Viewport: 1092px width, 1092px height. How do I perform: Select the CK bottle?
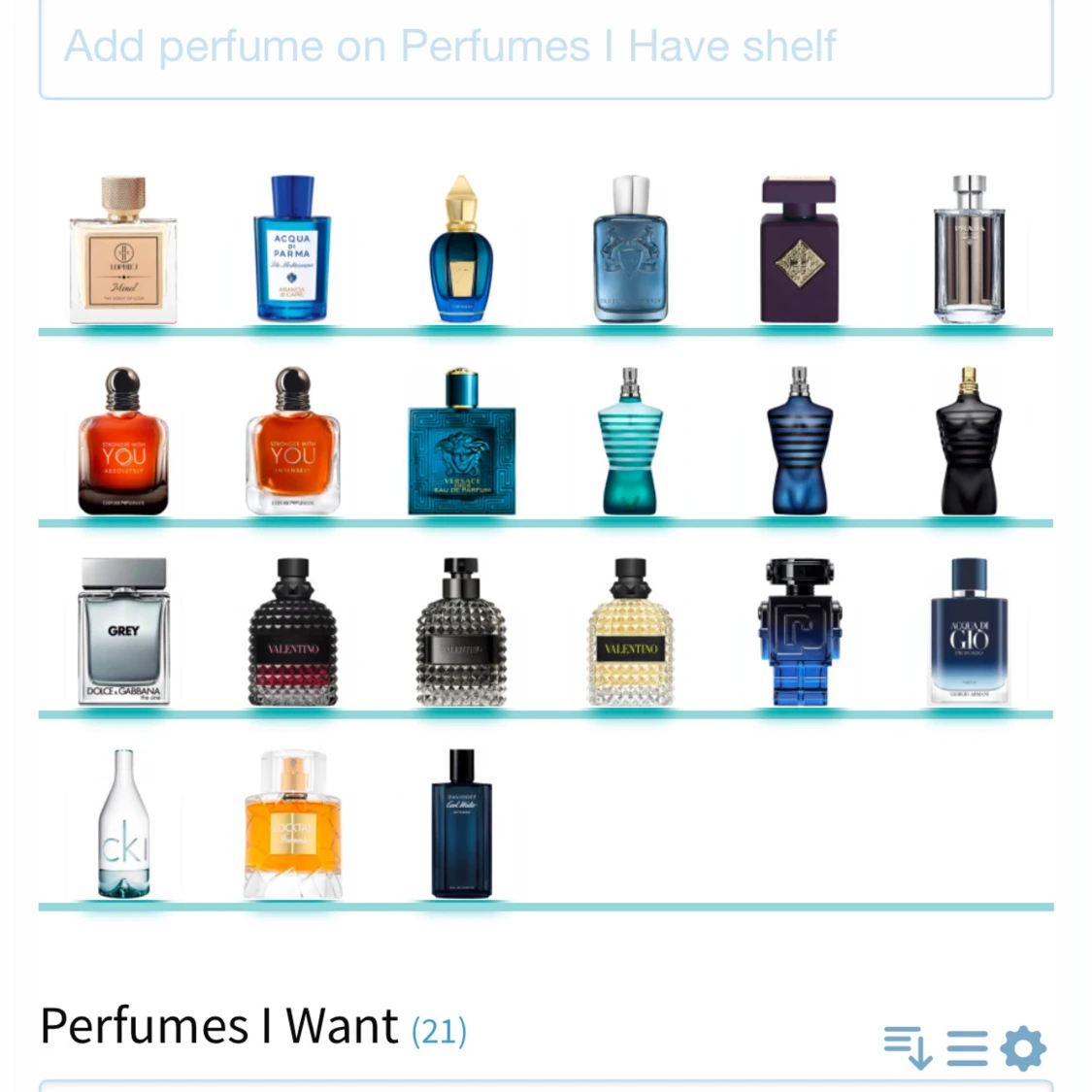(123, 823)
